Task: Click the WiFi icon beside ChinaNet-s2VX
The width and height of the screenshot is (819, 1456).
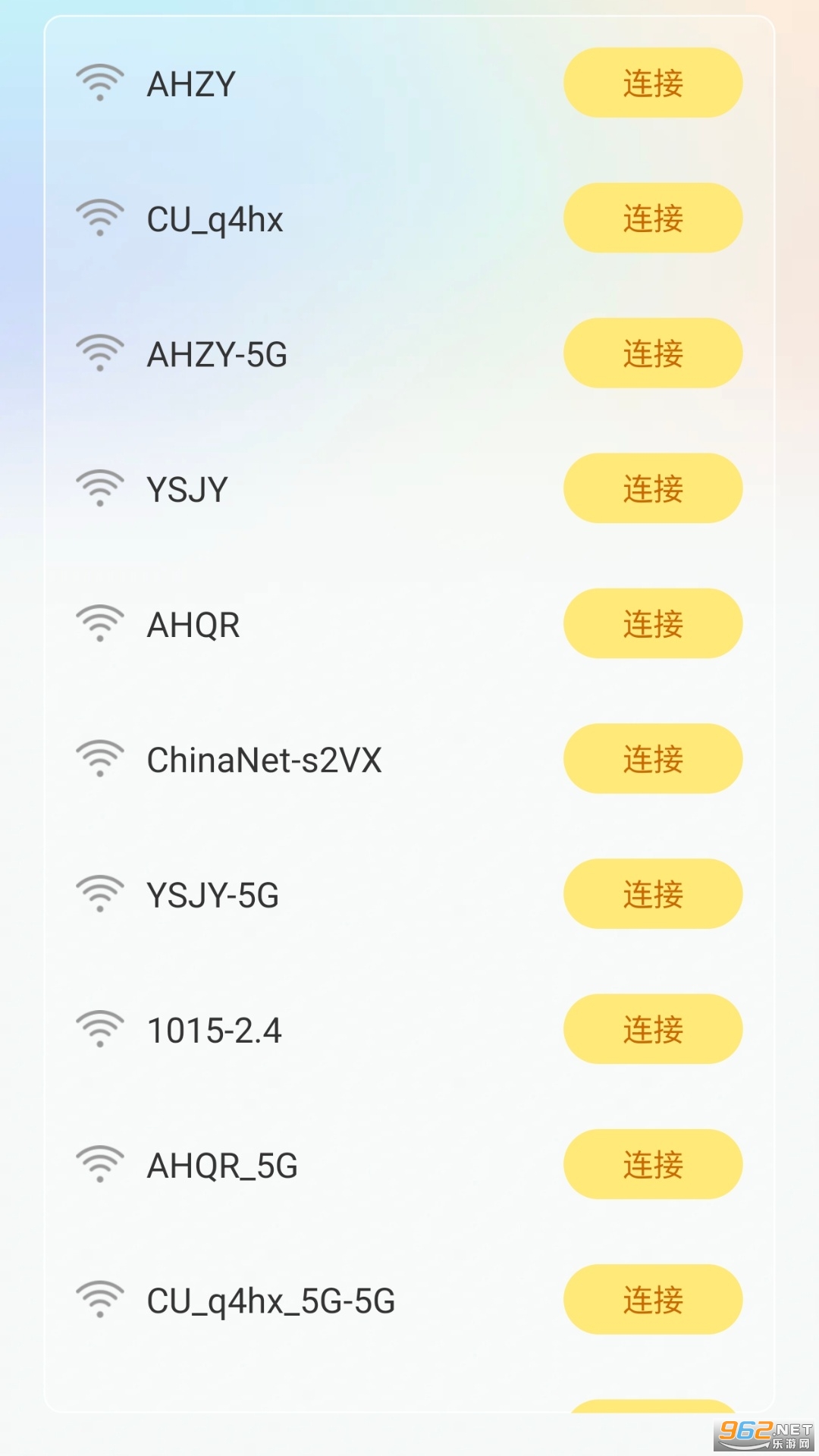Action: [x=99, y=758]
